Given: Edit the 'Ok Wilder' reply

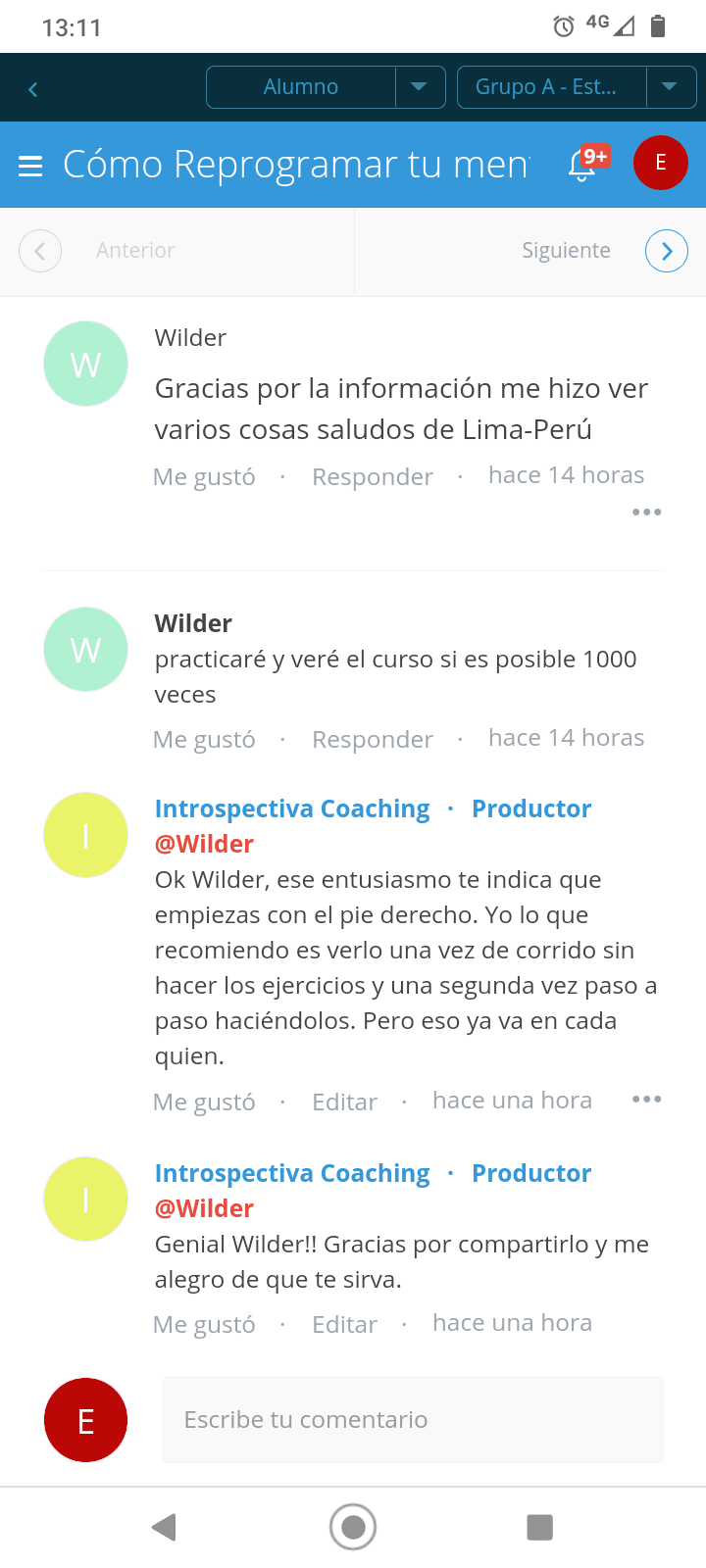Looking at the screenshot, I should (x=344, y=1102).
